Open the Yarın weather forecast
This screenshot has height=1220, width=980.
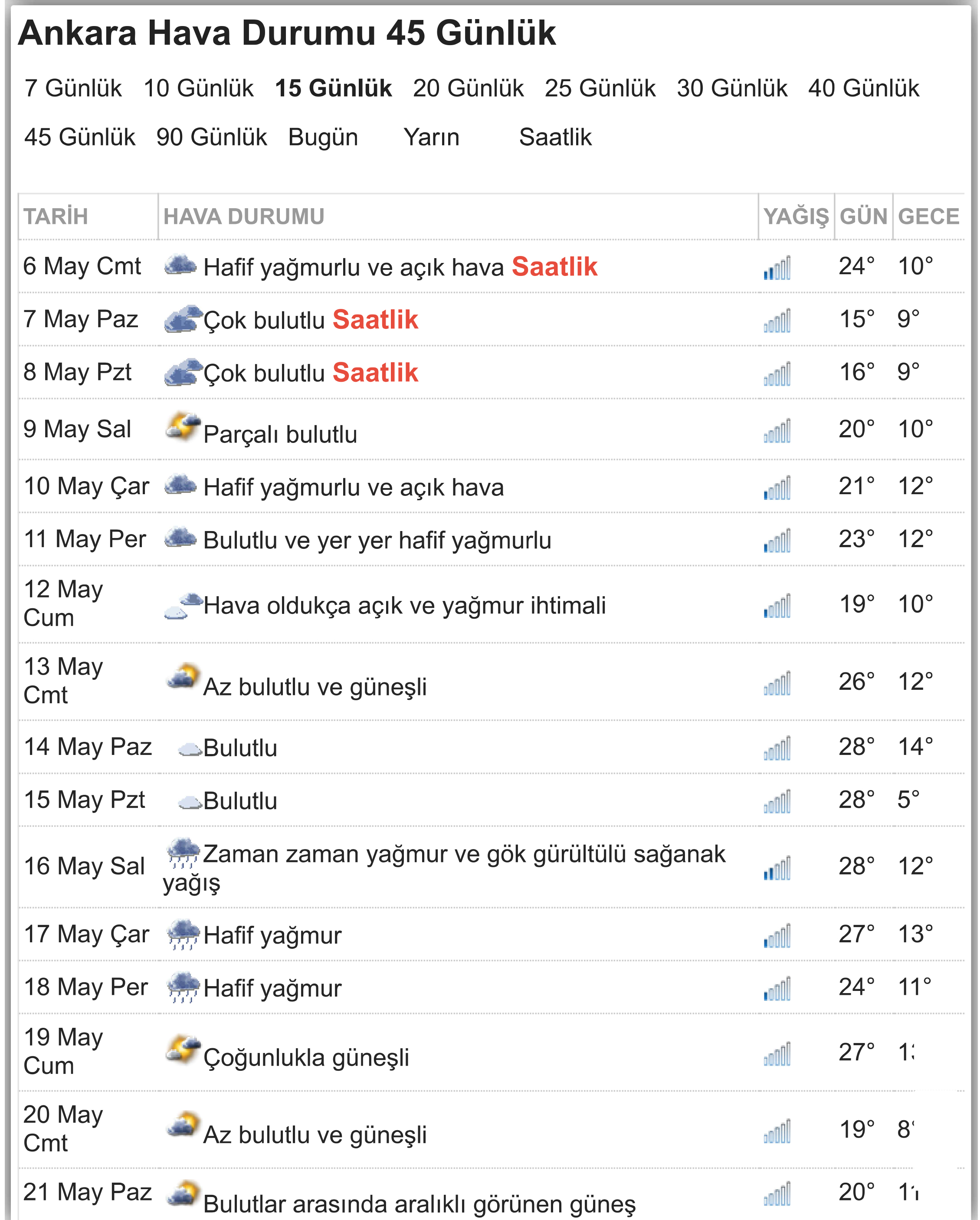point(431,137)
